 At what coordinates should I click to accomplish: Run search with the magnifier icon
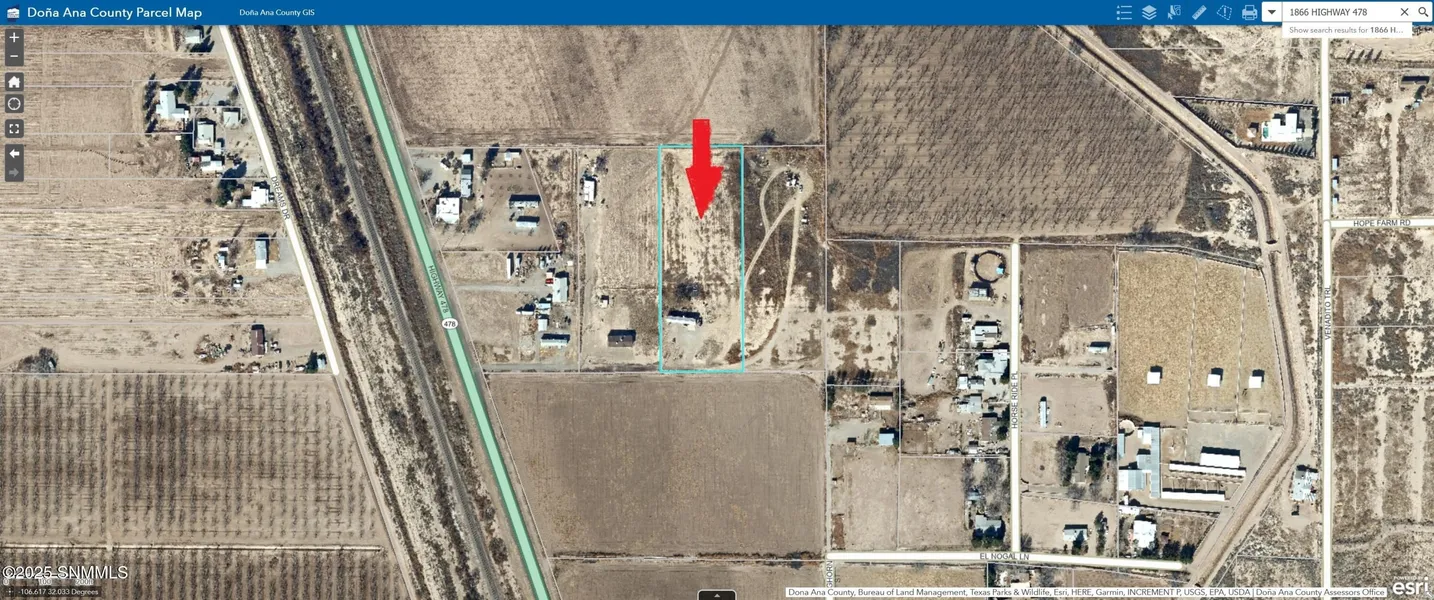(x=1423, y=12)
